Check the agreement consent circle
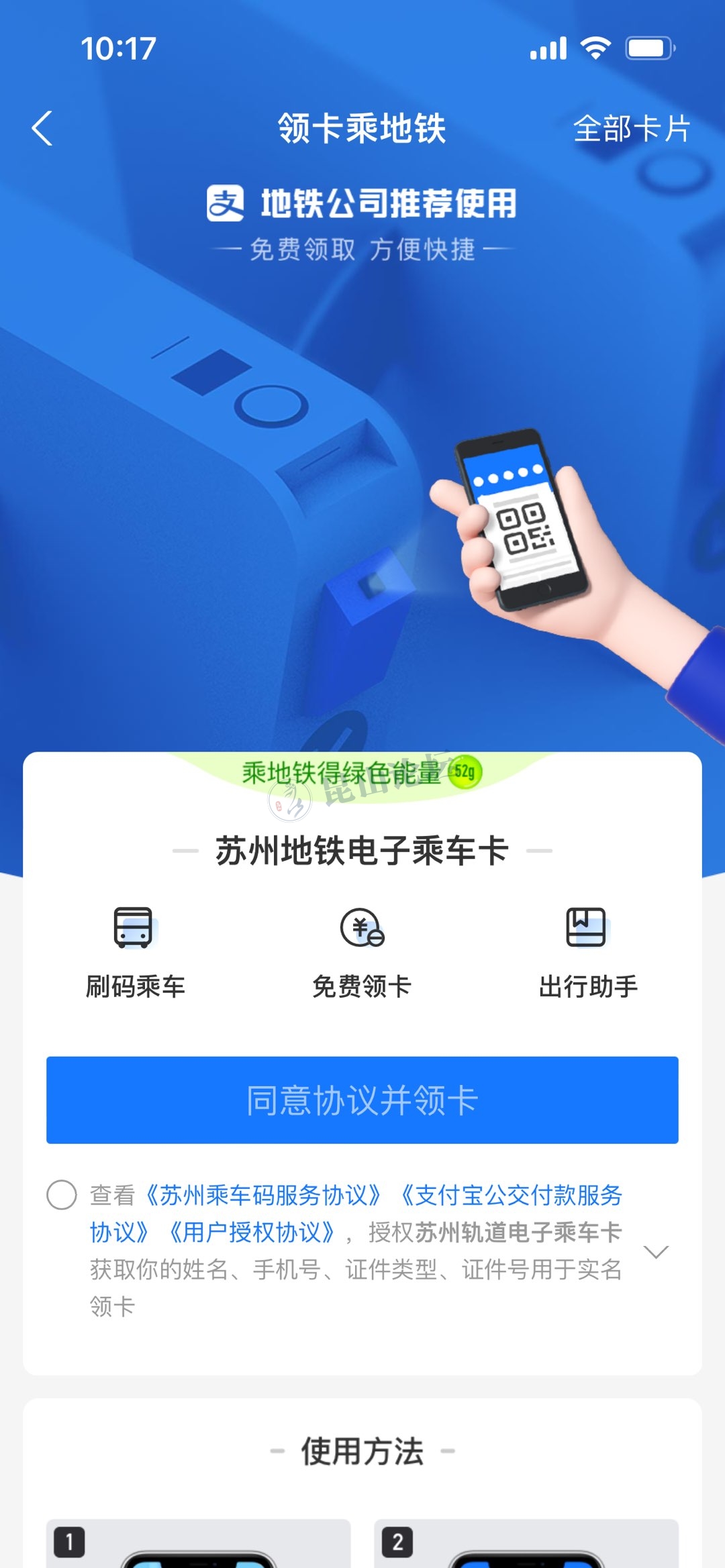725x1568 pixels. point(62,1195)
